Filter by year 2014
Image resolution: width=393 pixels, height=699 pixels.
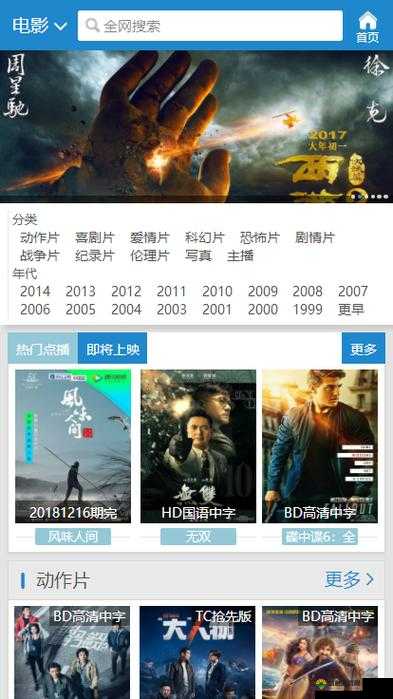tap(35, 292)
